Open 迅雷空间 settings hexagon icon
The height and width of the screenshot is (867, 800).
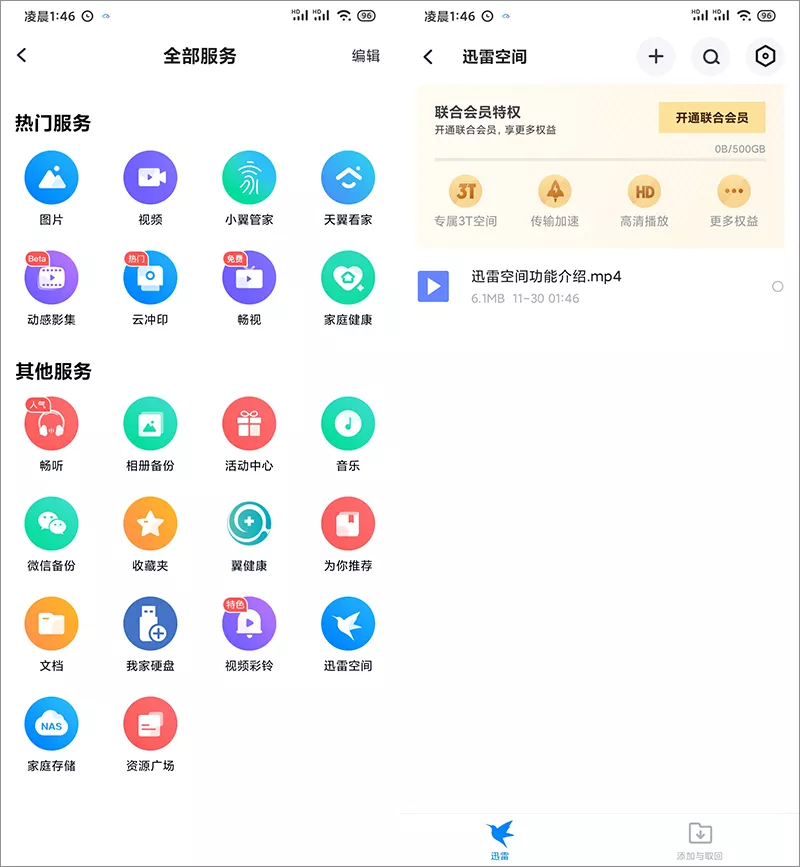point(765,57)
